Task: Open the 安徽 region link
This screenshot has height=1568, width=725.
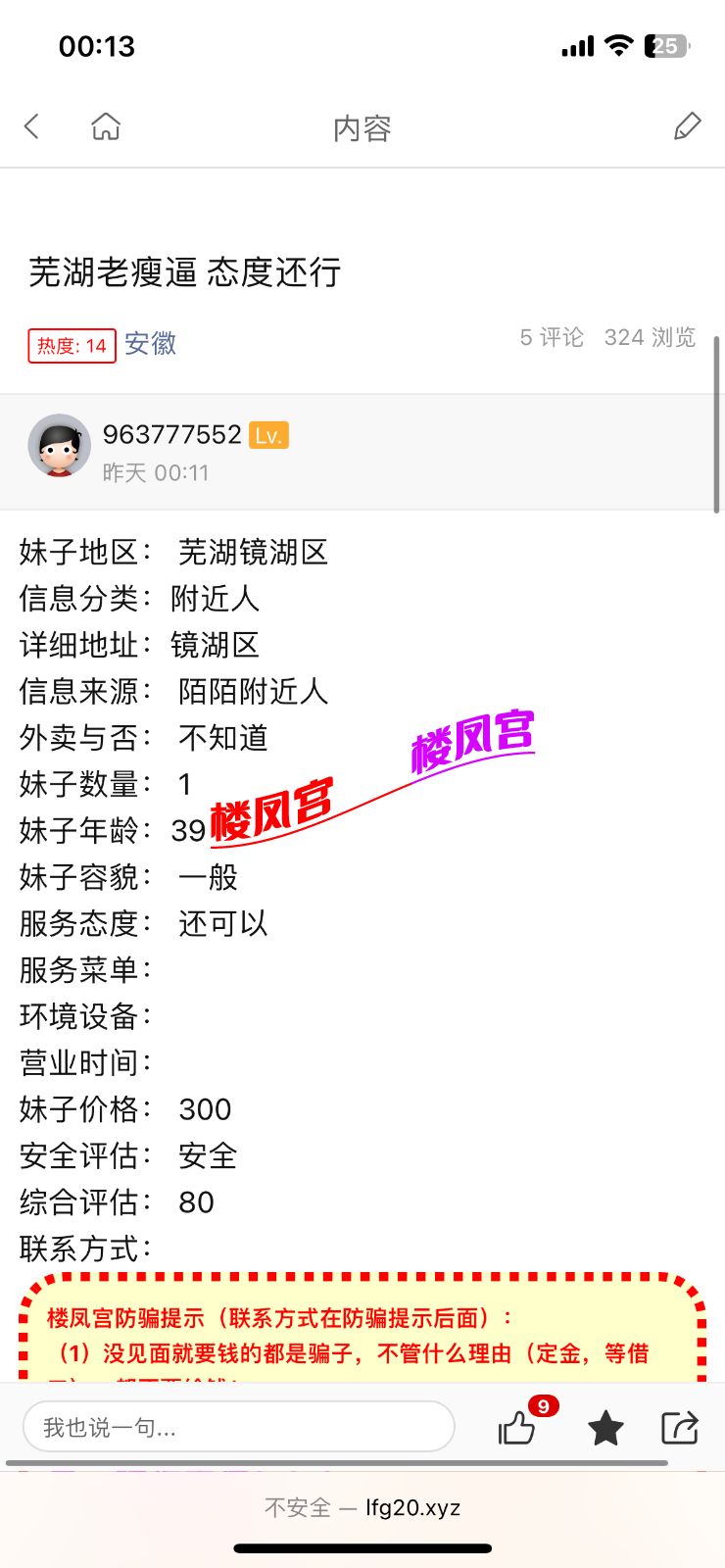Action: click(150, 344)
